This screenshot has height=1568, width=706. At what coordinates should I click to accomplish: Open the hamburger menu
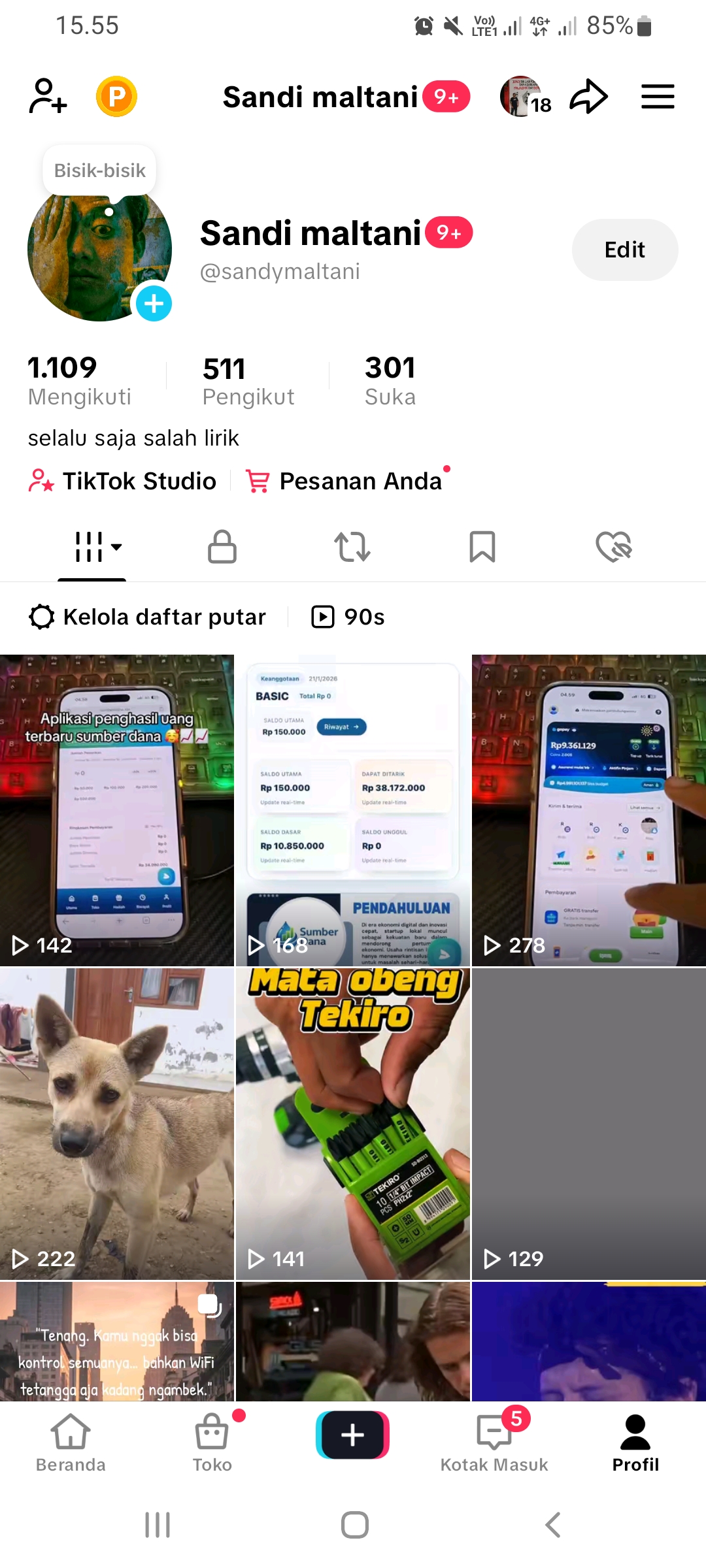click(657, 97)
